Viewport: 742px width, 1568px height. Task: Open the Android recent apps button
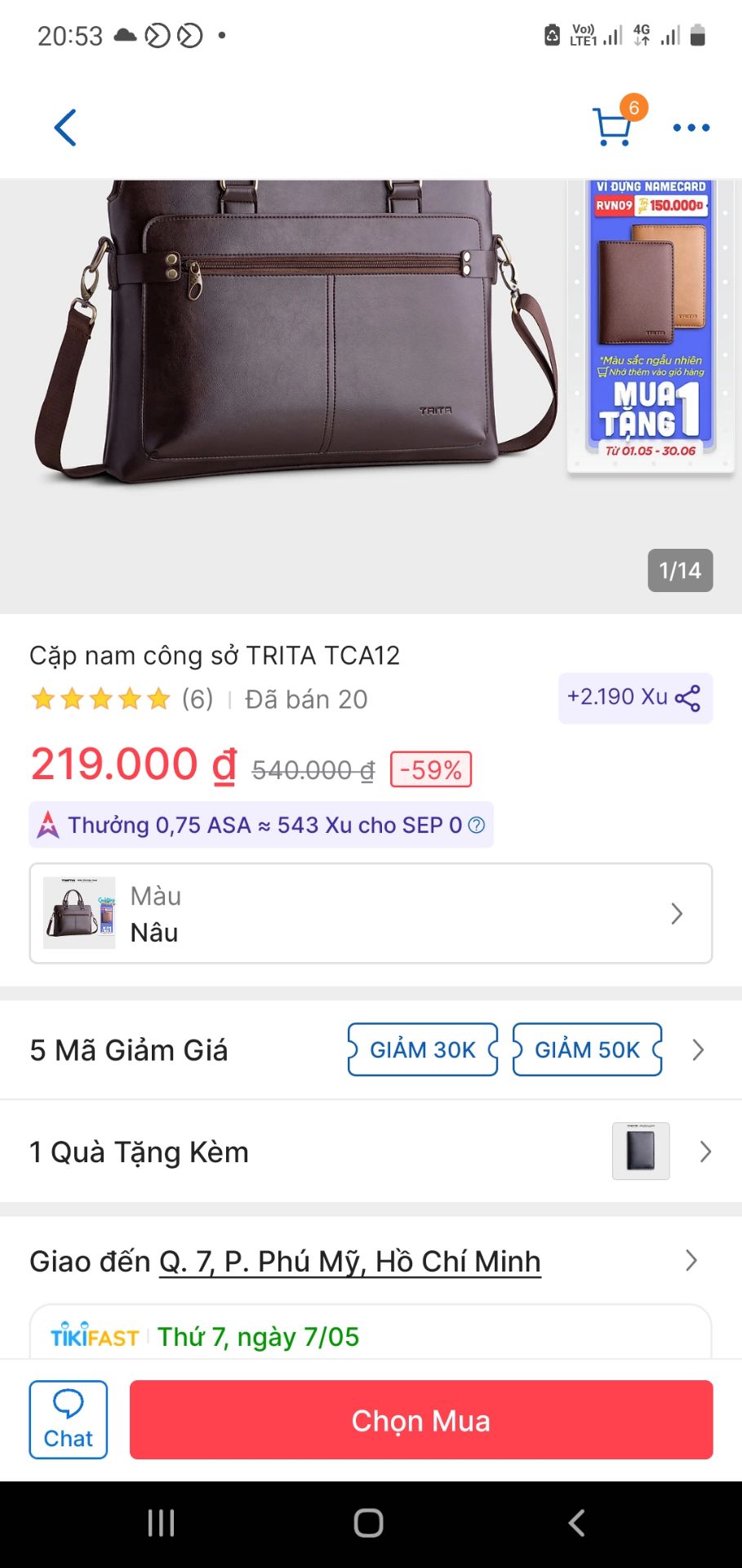click(x=161, y=1521)
